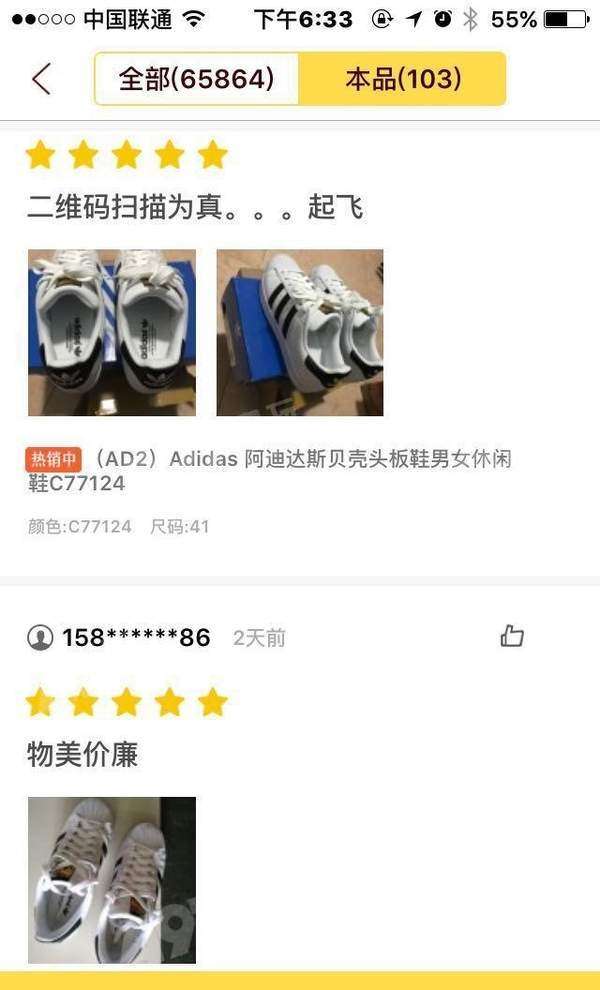Open the Adidas 贝壳头板鞋 C77124 product link
This screenshot has width=600, height=990.
(270, 471)
